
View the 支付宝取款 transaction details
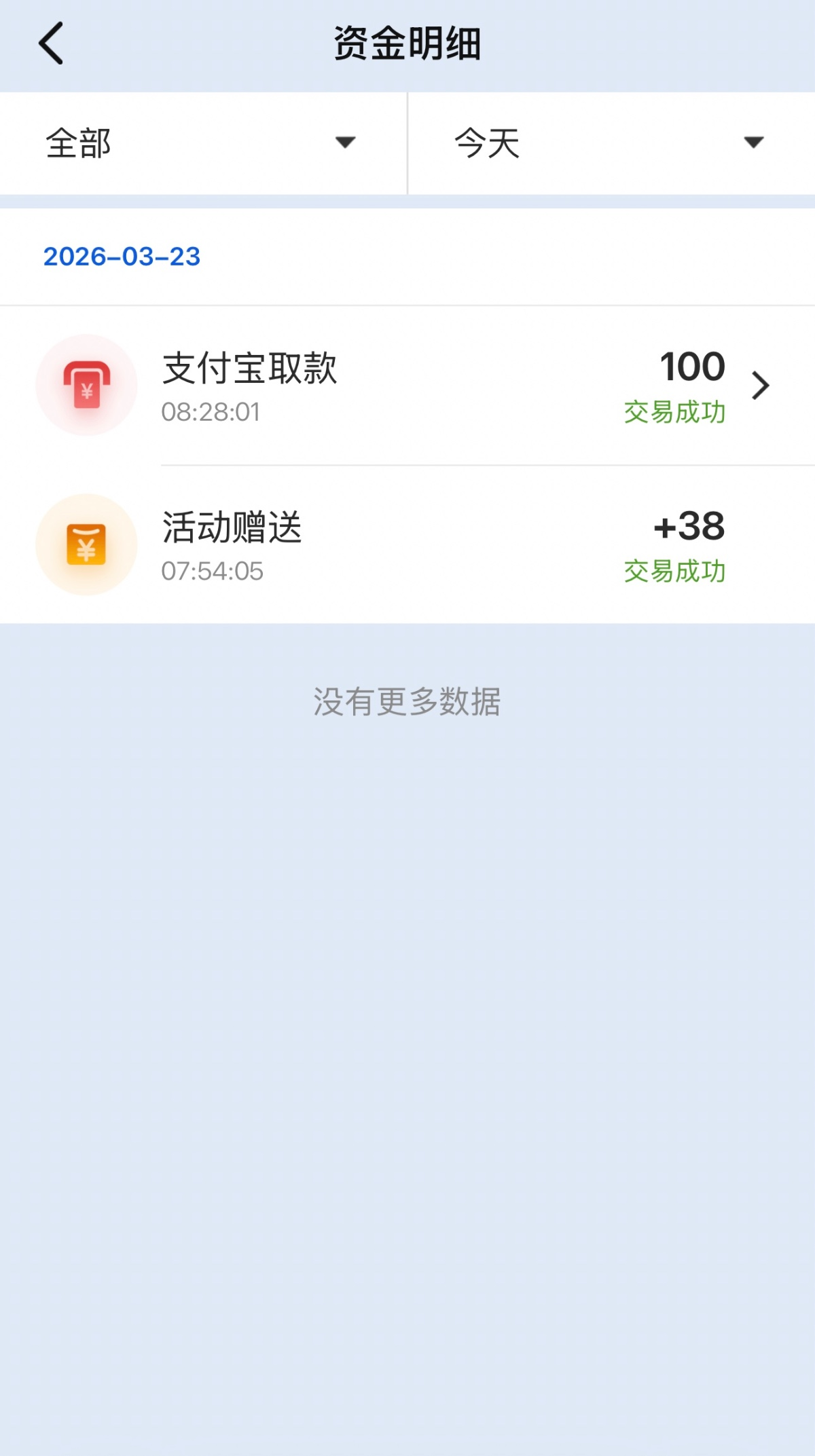click(x=435, y=386)
